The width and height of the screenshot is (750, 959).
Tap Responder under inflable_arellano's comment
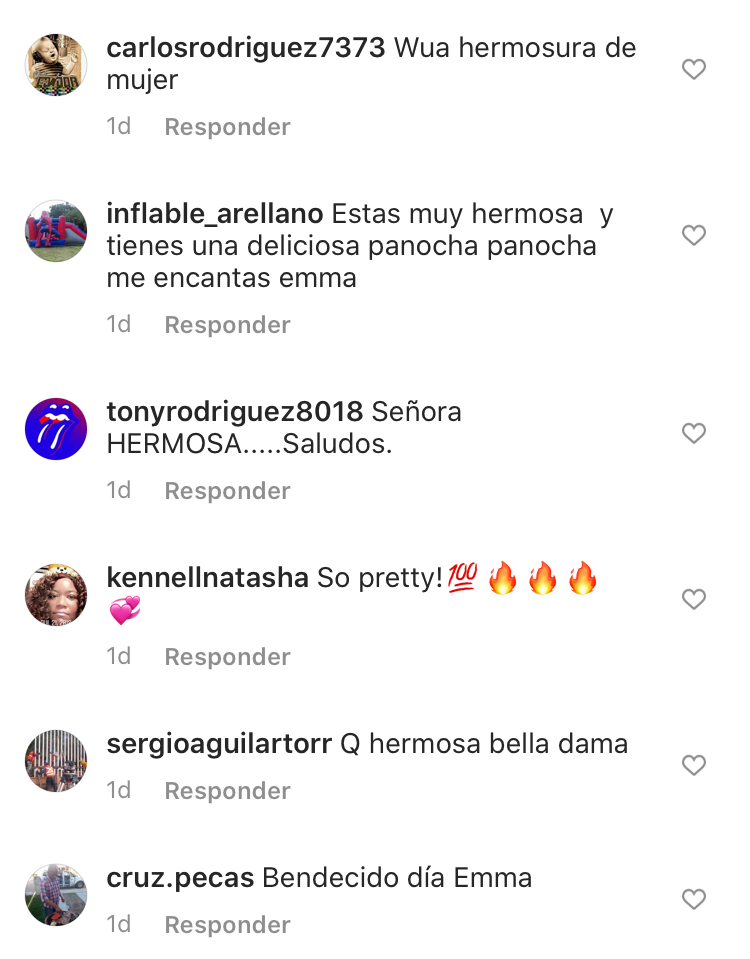tap(227, 325)
